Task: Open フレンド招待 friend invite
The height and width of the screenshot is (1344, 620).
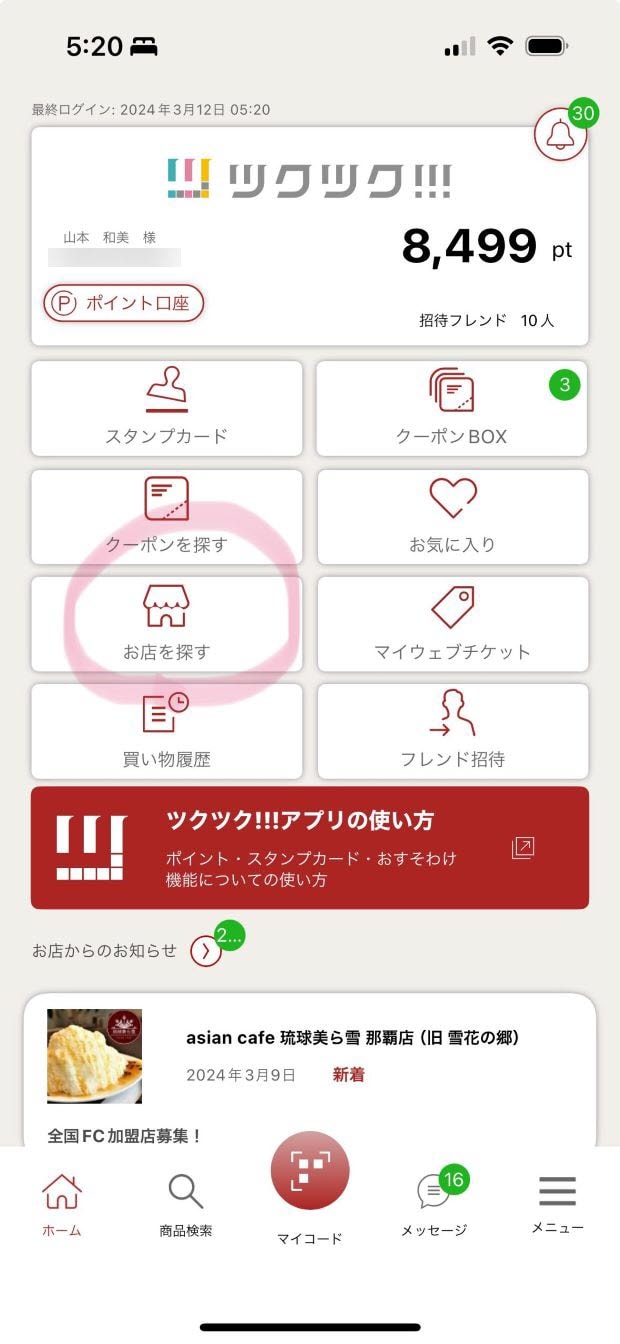Action: pyautogui.click(x=452, y=731)
